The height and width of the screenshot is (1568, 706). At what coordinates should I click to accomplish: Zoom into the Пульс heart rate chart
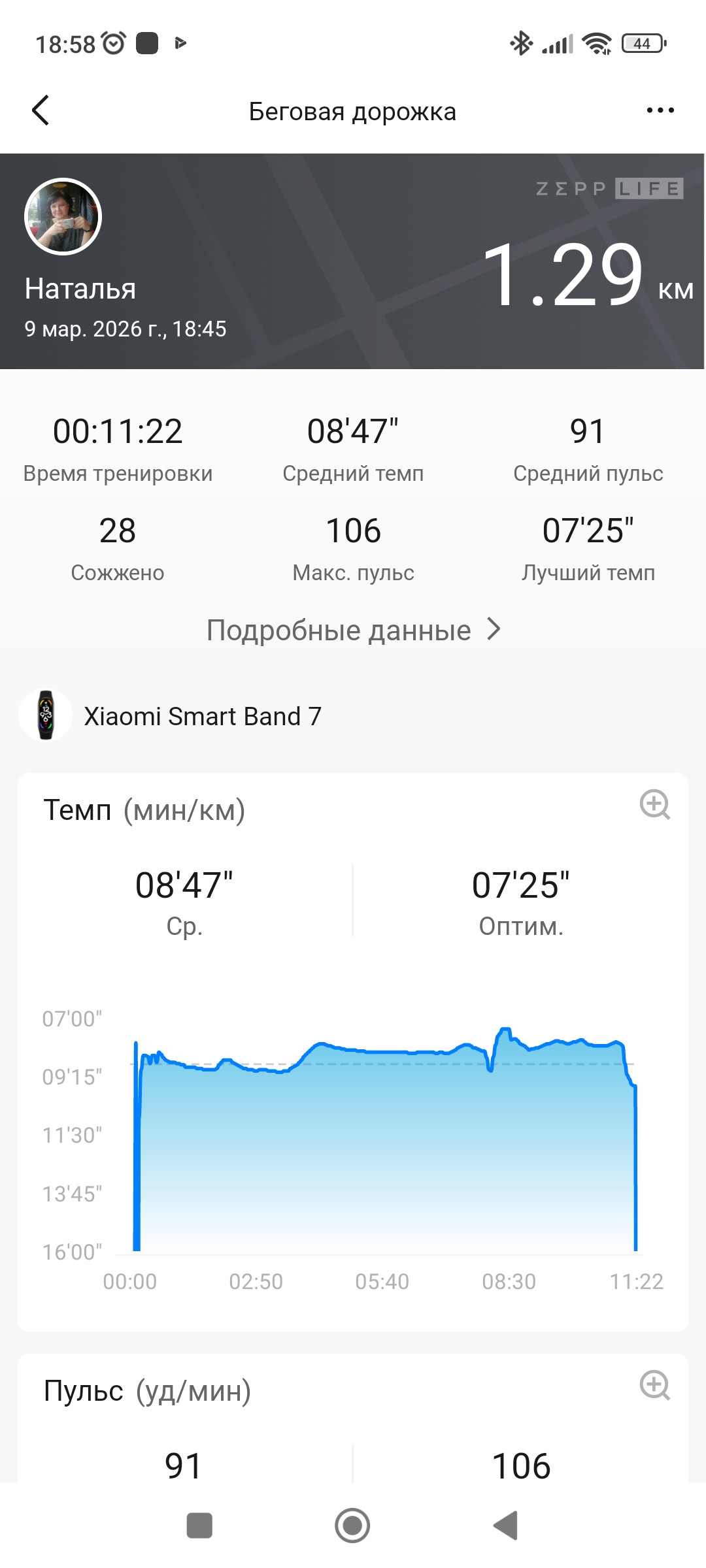coord(655,1385)
